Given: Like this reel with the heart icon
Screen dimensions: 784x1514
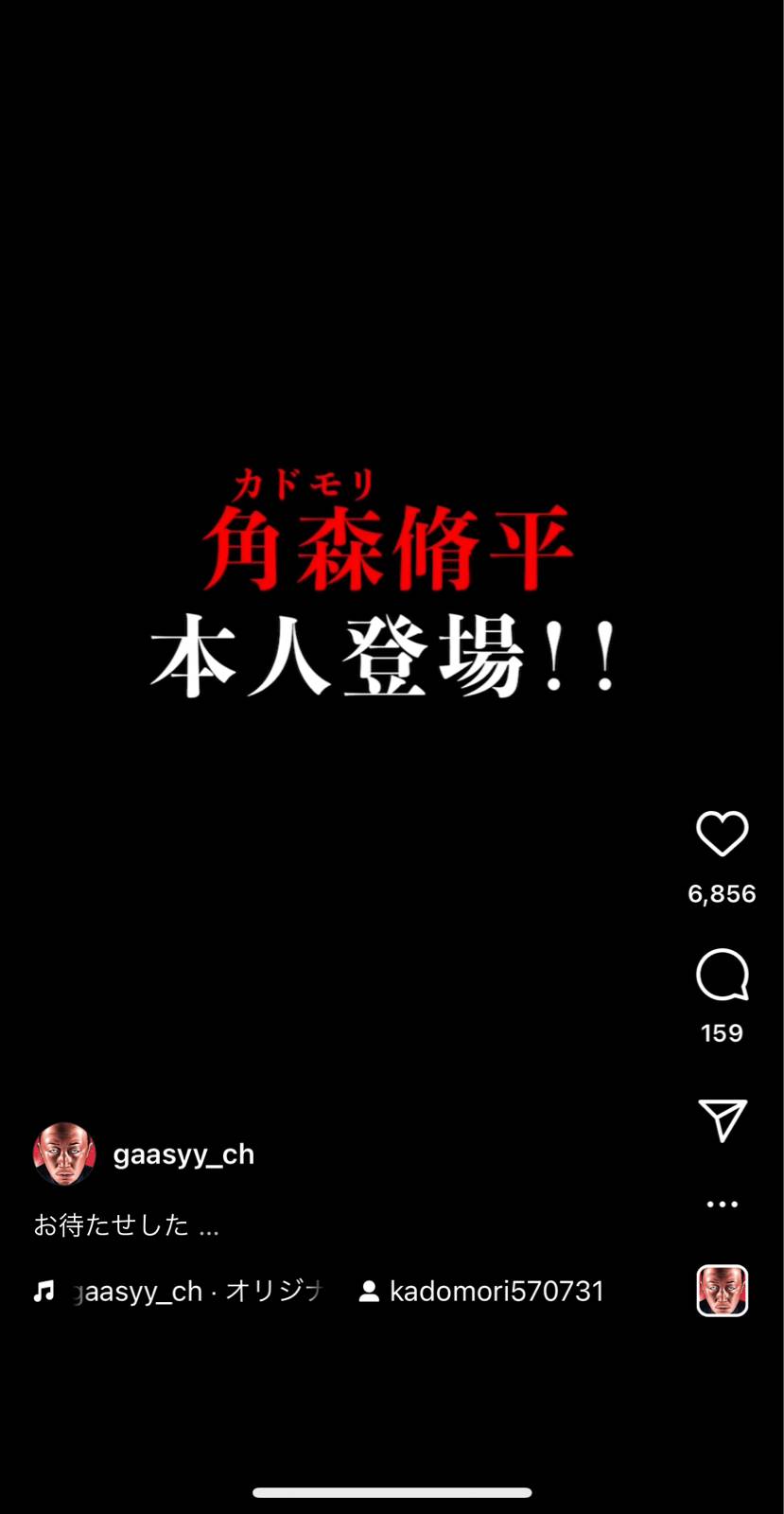Looking at the screenshot, I should tap(722, 834).
